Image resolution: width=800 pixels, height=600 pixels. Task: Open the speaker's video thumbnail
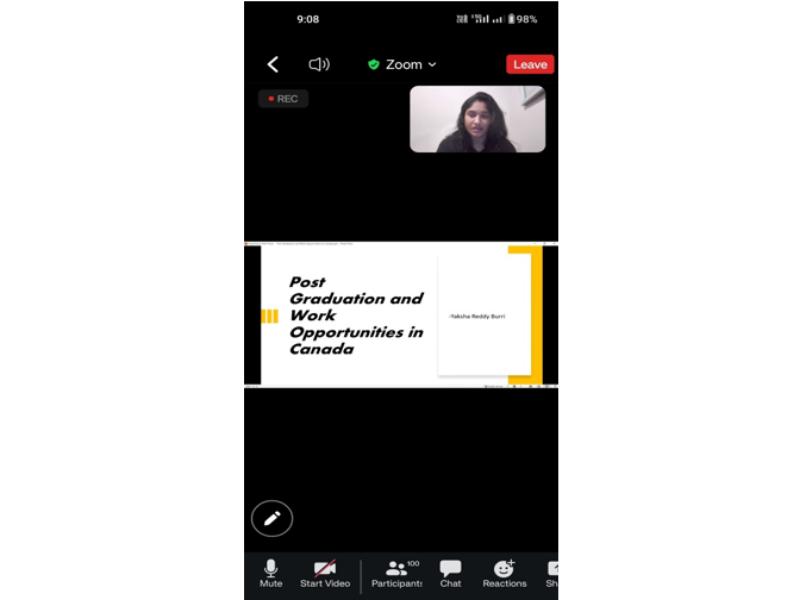(477, 119)
